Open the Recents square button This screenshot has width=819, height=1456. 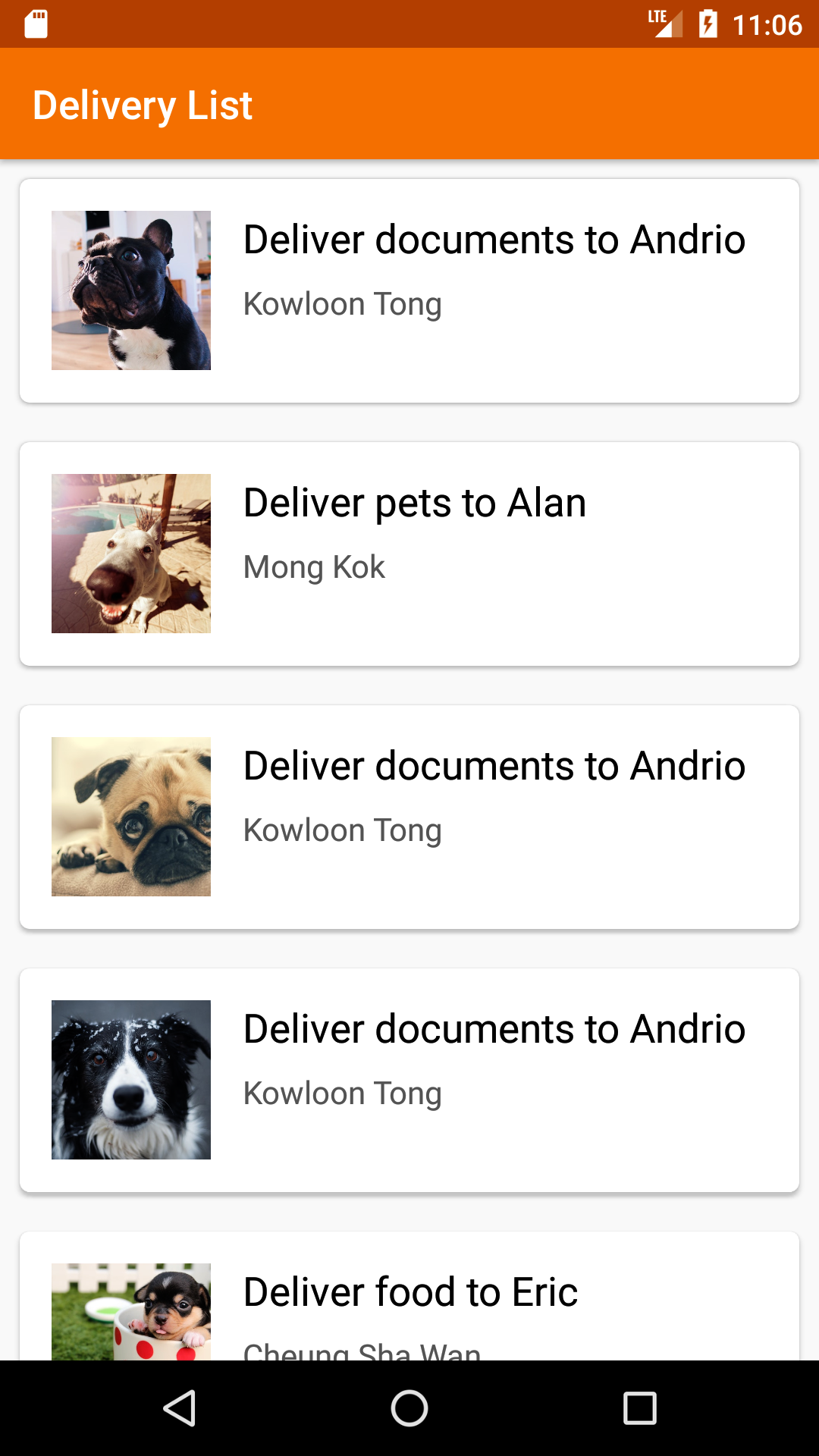tap(641, 1407)
